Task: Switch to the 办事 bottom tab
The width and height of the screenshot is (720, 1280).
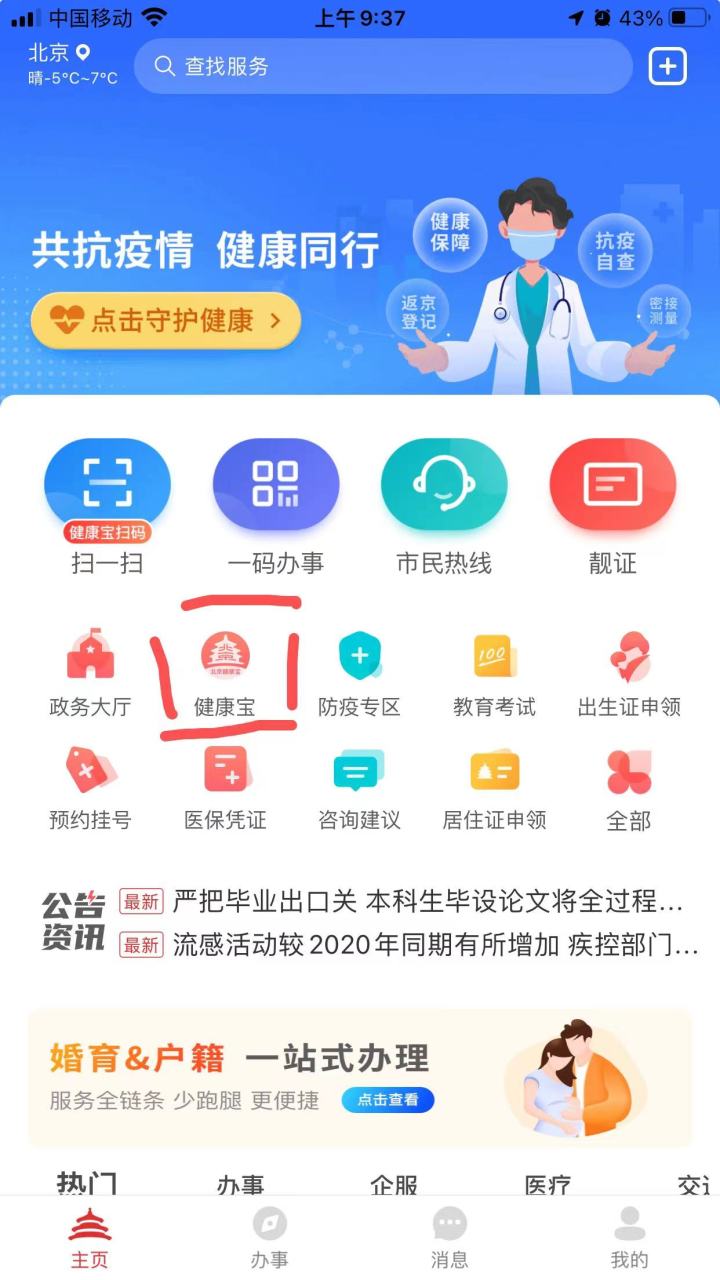Action: (269, 1238)
